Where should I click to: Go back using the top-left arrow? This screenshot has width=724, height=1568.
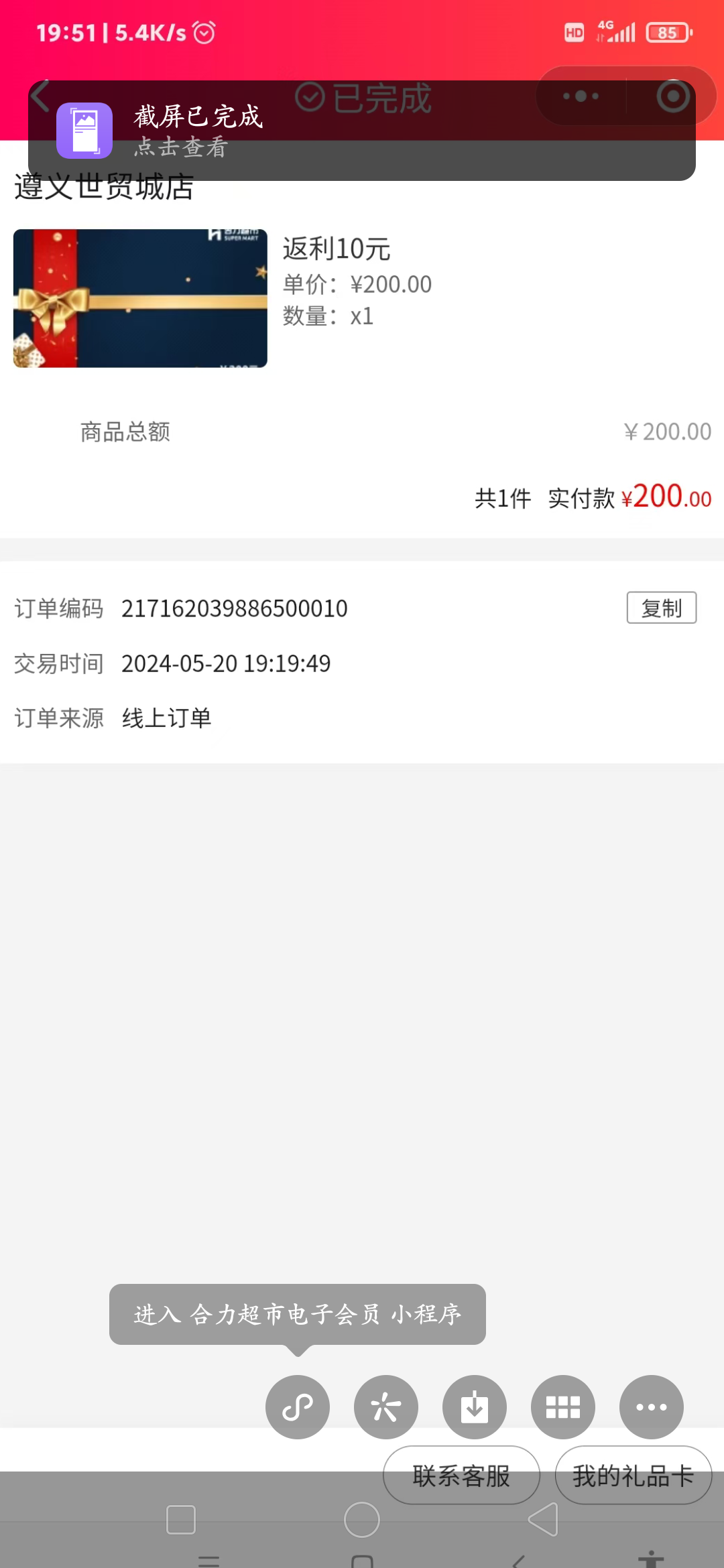[x=40, y=95]
